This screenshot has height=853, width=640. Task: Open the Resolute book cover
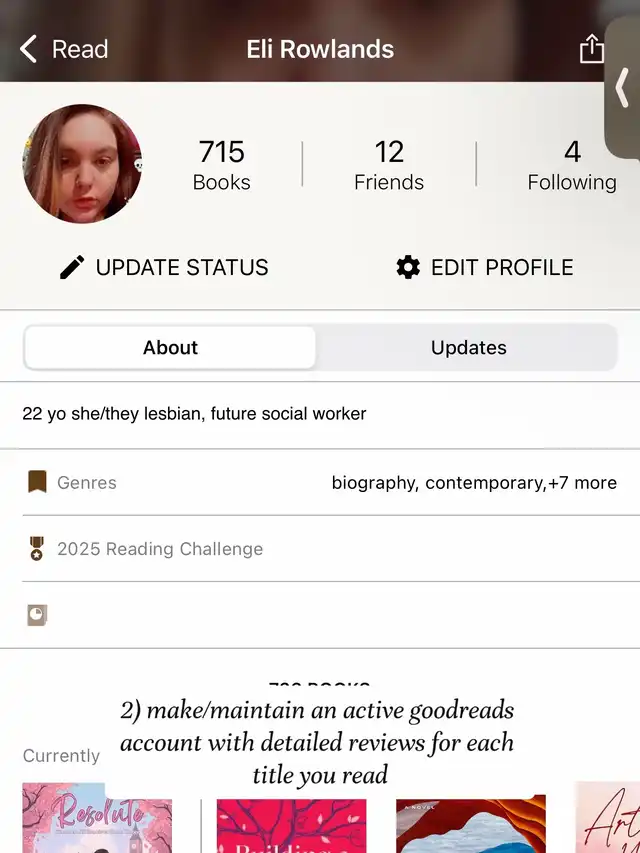[98, 825]
